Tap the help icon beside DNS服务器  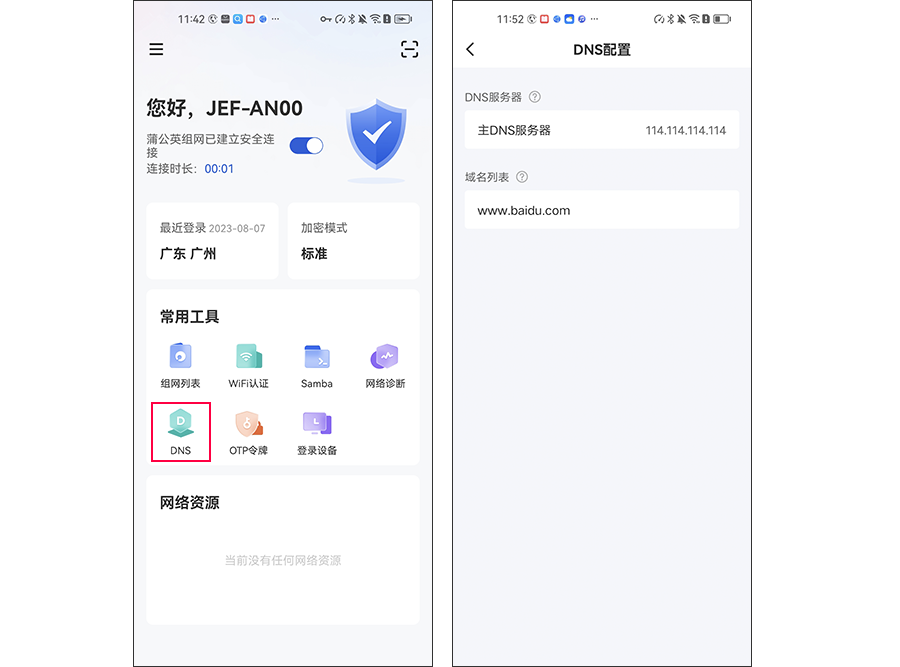[535, 97]
